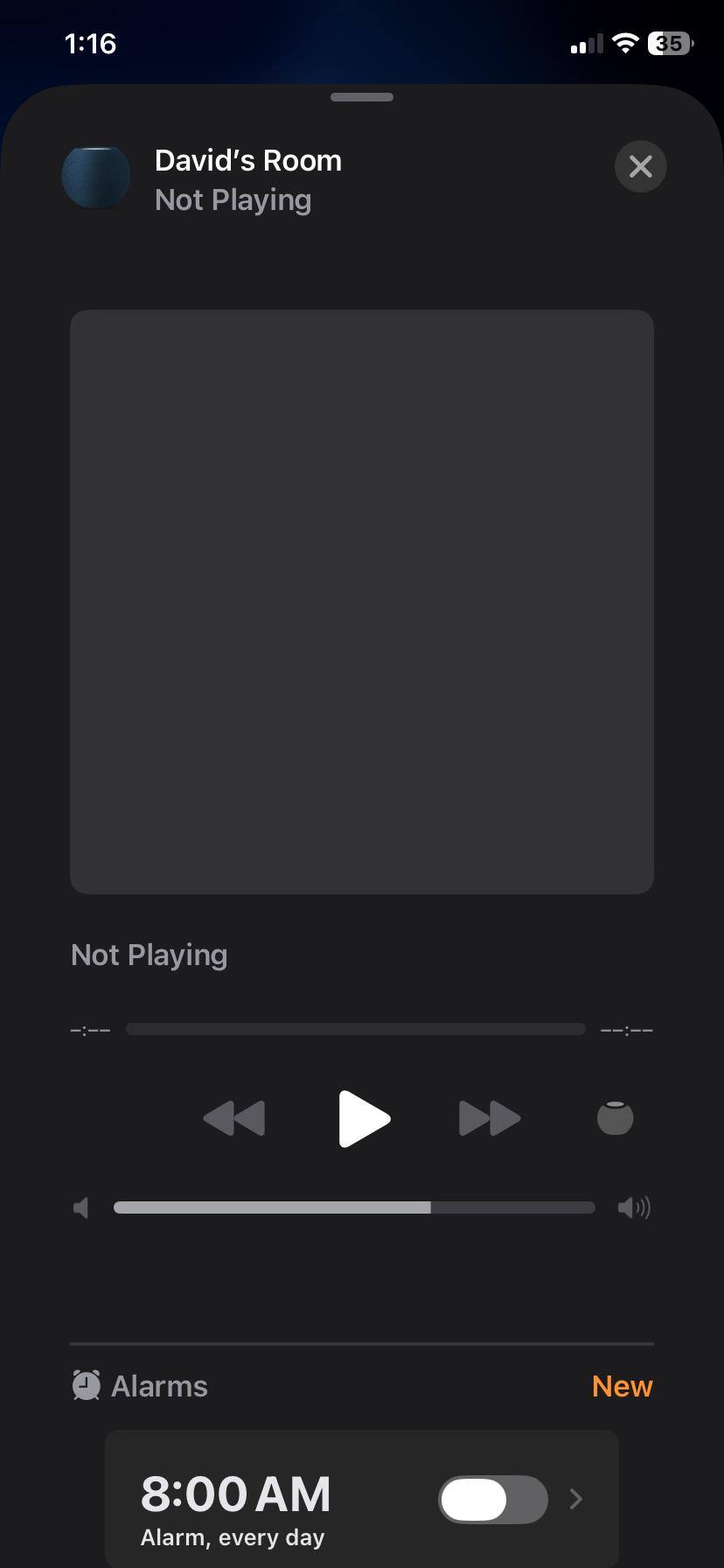Start playback with the play button
This screenshot has height=1568, width=724.
coord(364,1118)
